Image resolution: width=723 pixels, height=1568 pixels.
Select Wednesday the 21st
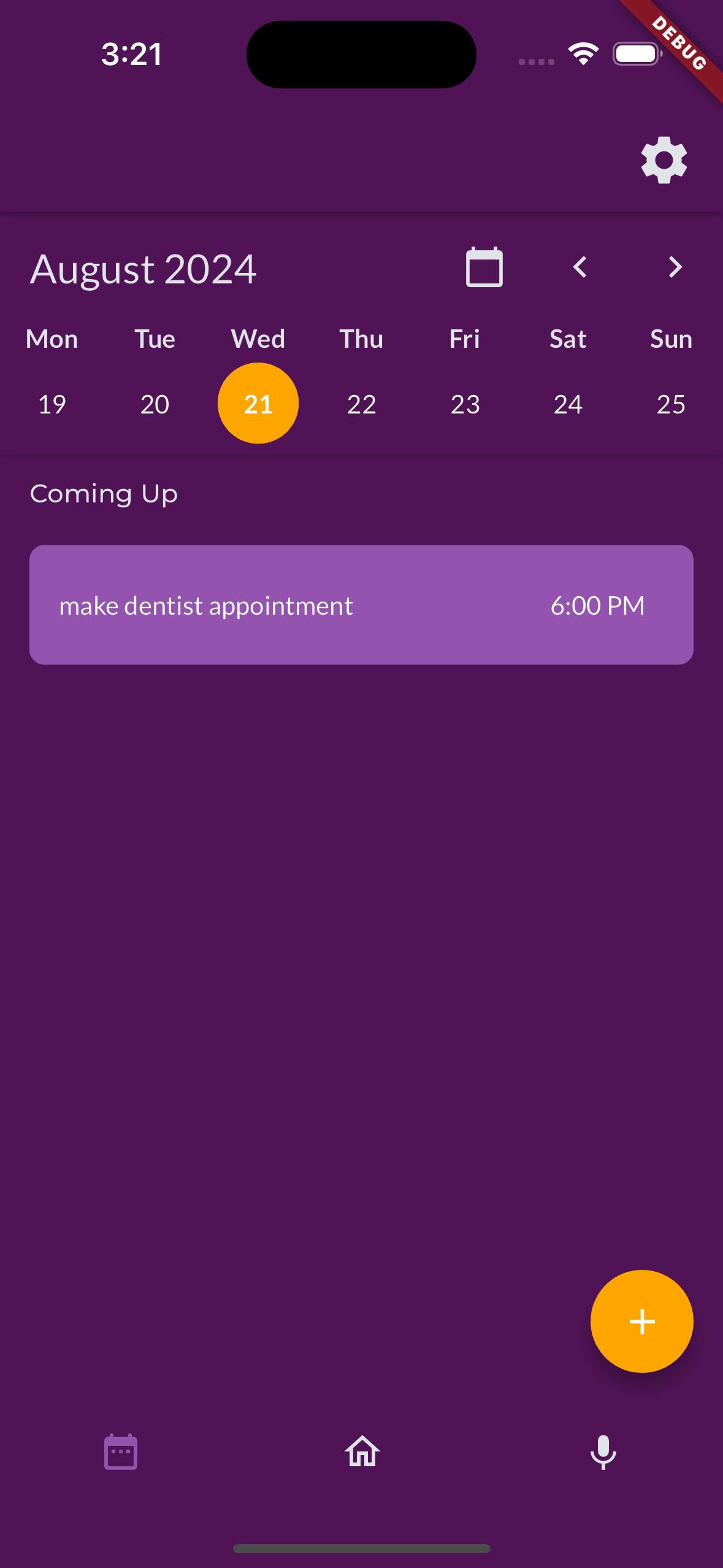258,404
